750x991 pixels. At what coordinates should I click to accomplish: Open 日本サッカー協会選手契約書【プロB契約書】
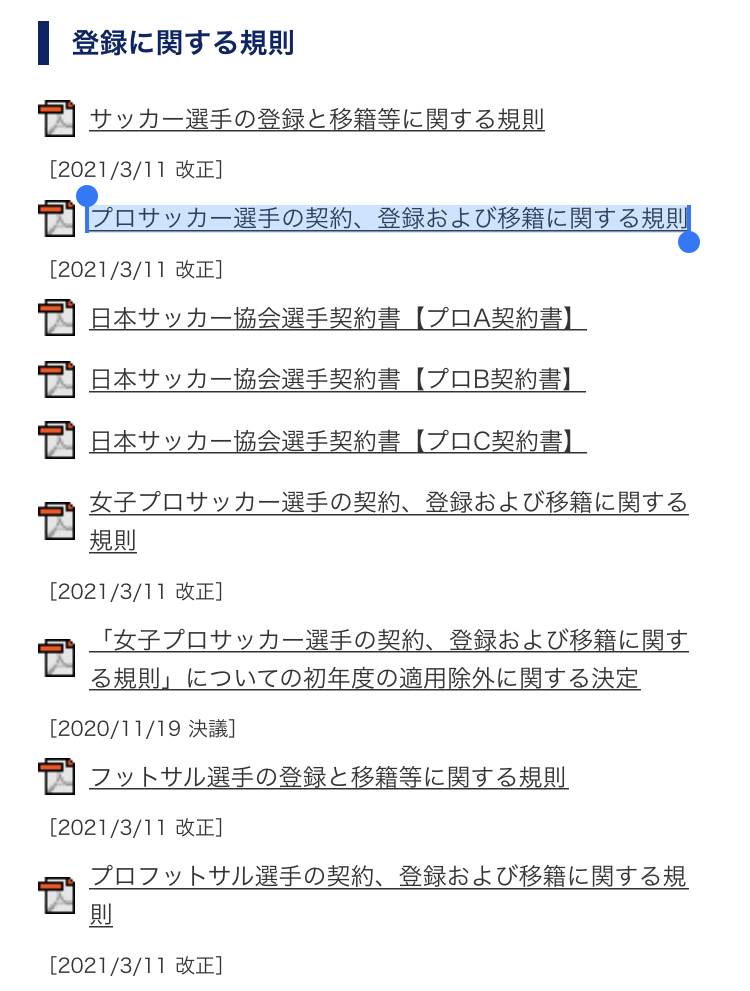[x=337, y=380]
